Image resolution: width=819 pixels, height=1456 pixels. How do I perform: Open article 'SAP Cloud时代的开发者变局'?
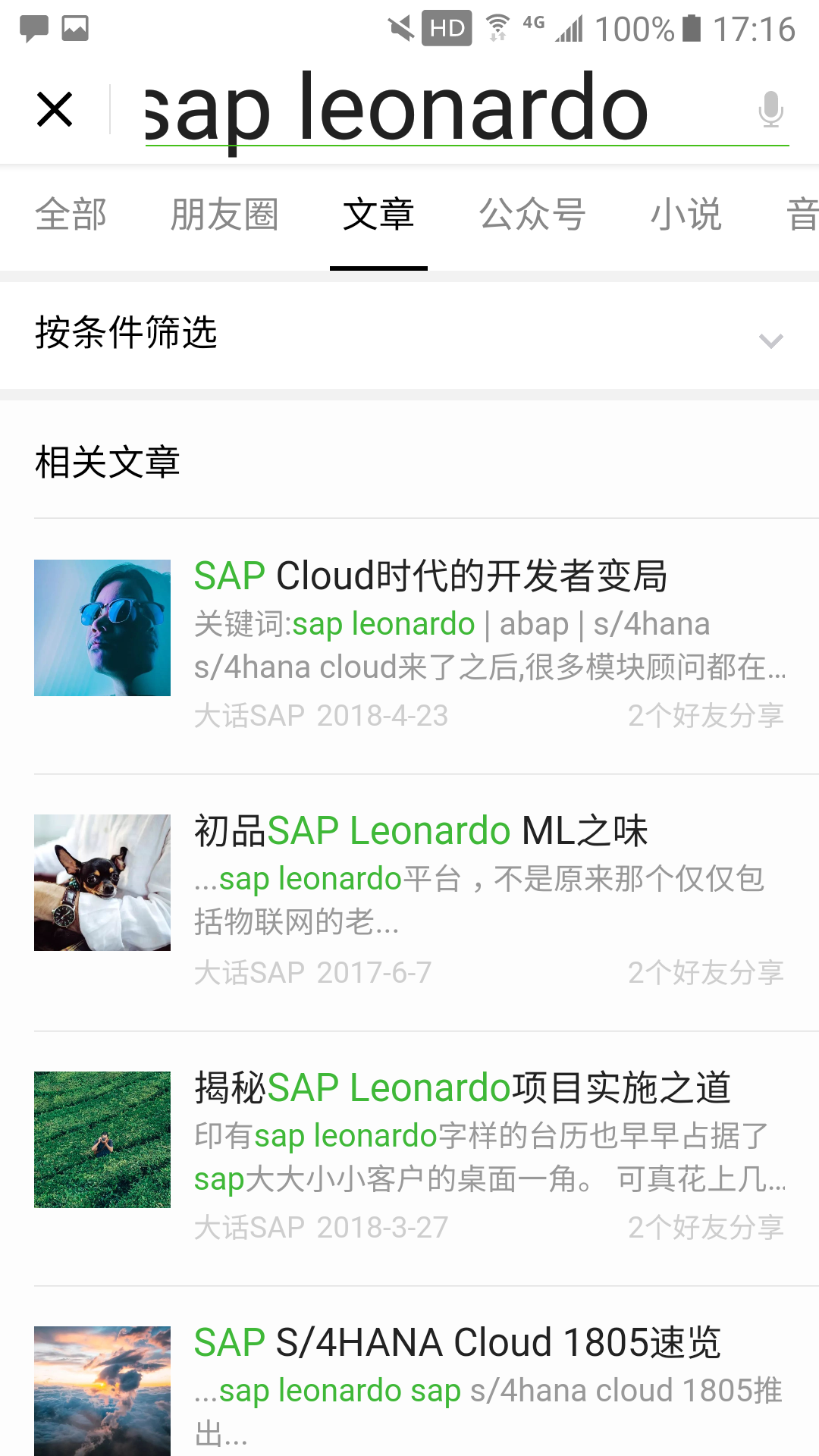tap(430, 576)
